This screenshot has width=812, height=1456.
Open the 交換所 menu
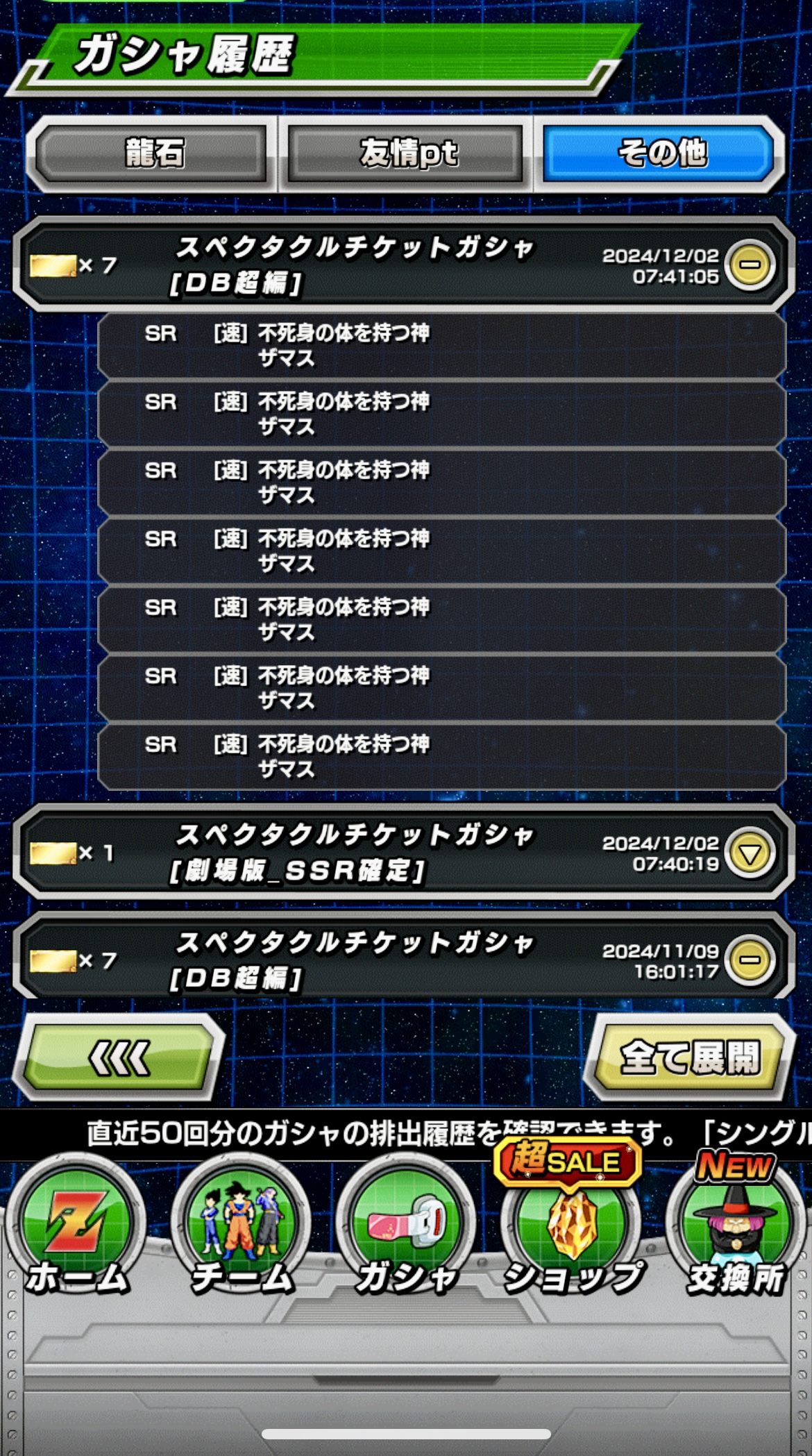tap(736, 1230)
